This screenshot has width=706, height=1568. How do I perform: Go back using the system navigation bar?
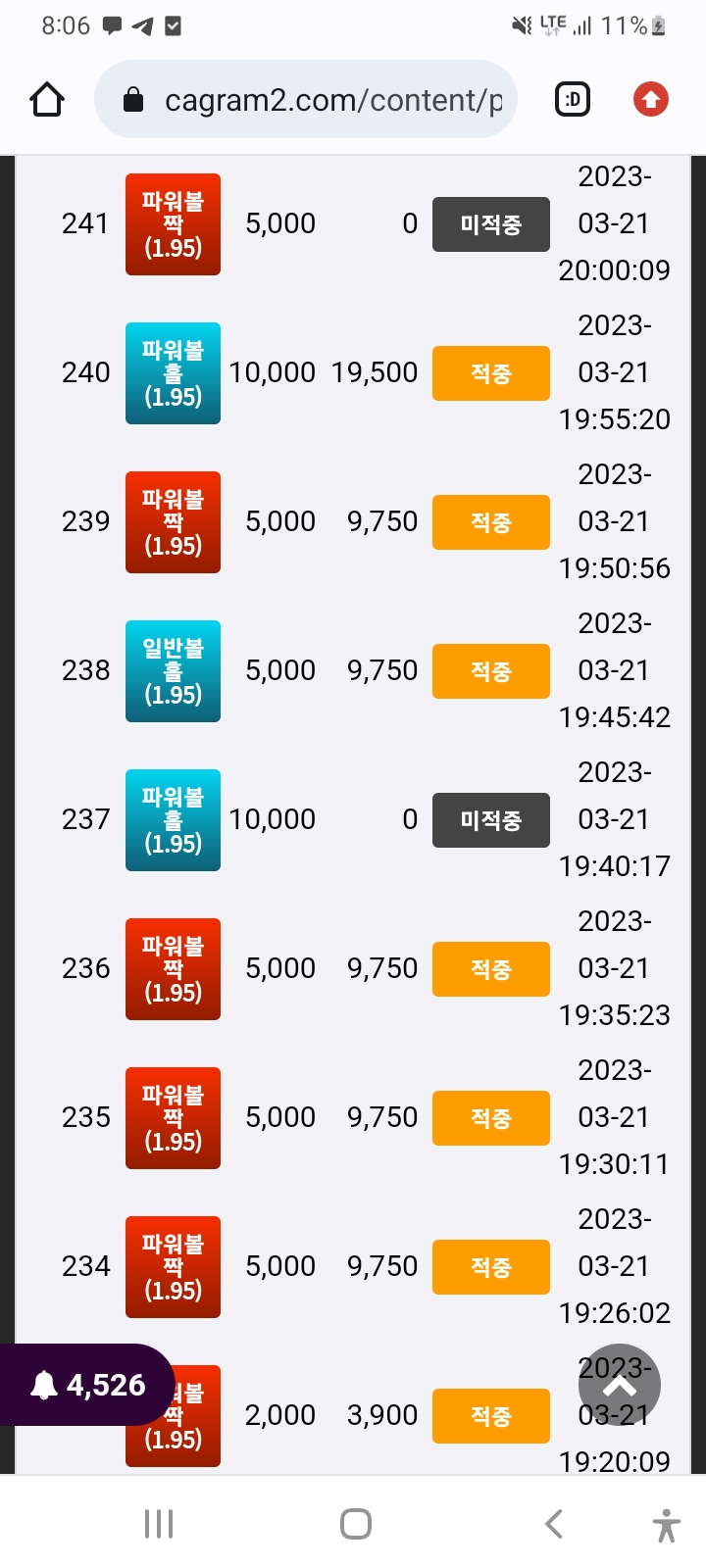coord(554,1524)
